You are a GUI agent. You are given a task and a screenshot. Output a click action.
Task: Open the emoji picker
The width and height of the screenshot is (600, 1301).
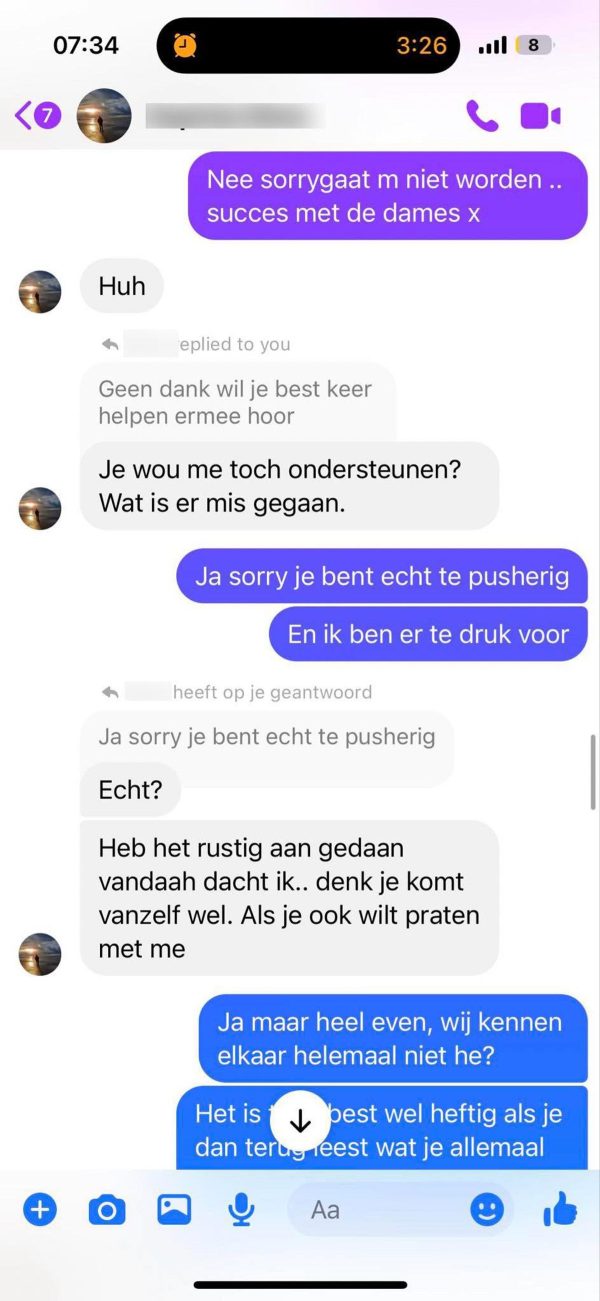487,1211
